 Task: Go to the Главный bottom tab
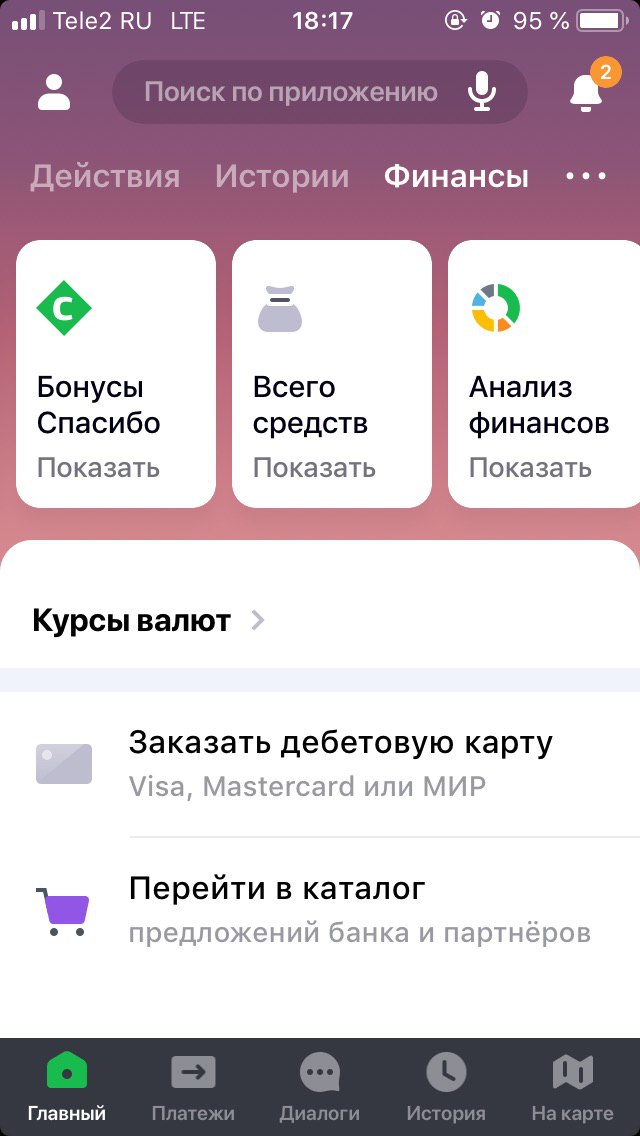[x=67, y=1087]
